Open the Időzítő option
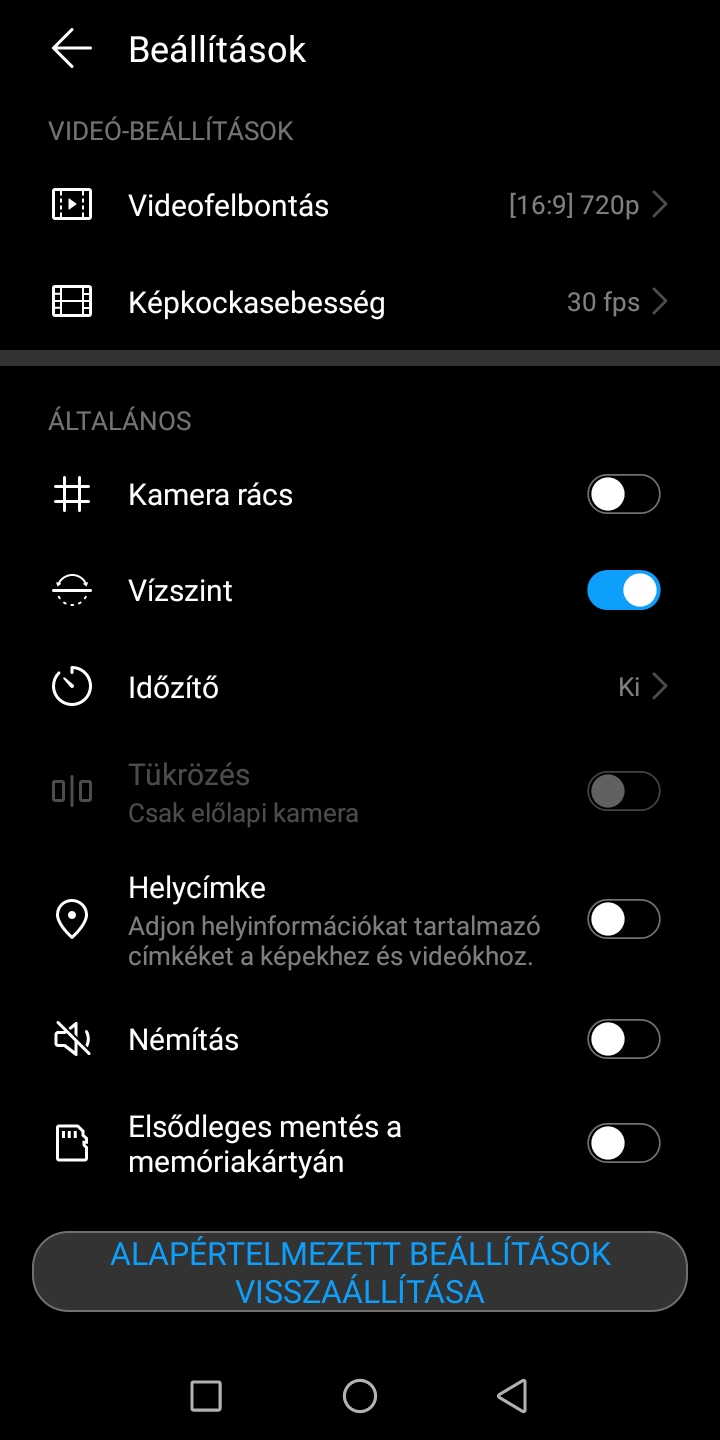Image resolution: width=720 pixels, height=1440 pixels. tap(360, 687)
